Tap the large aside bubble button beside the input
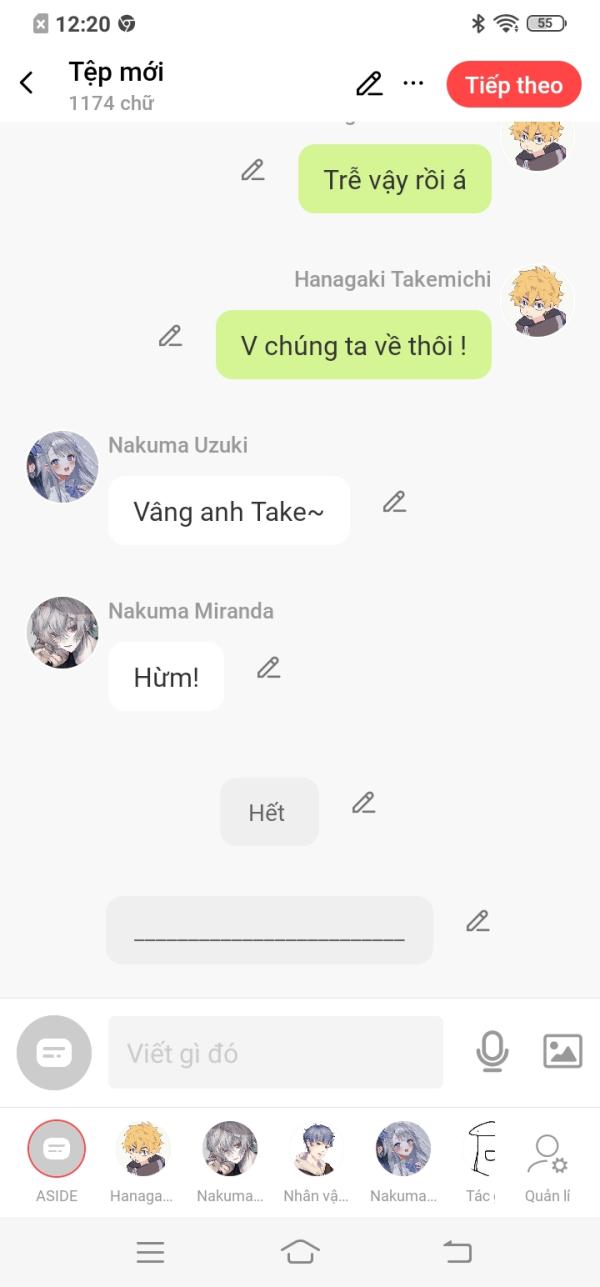 click(x=54, y=1052)
